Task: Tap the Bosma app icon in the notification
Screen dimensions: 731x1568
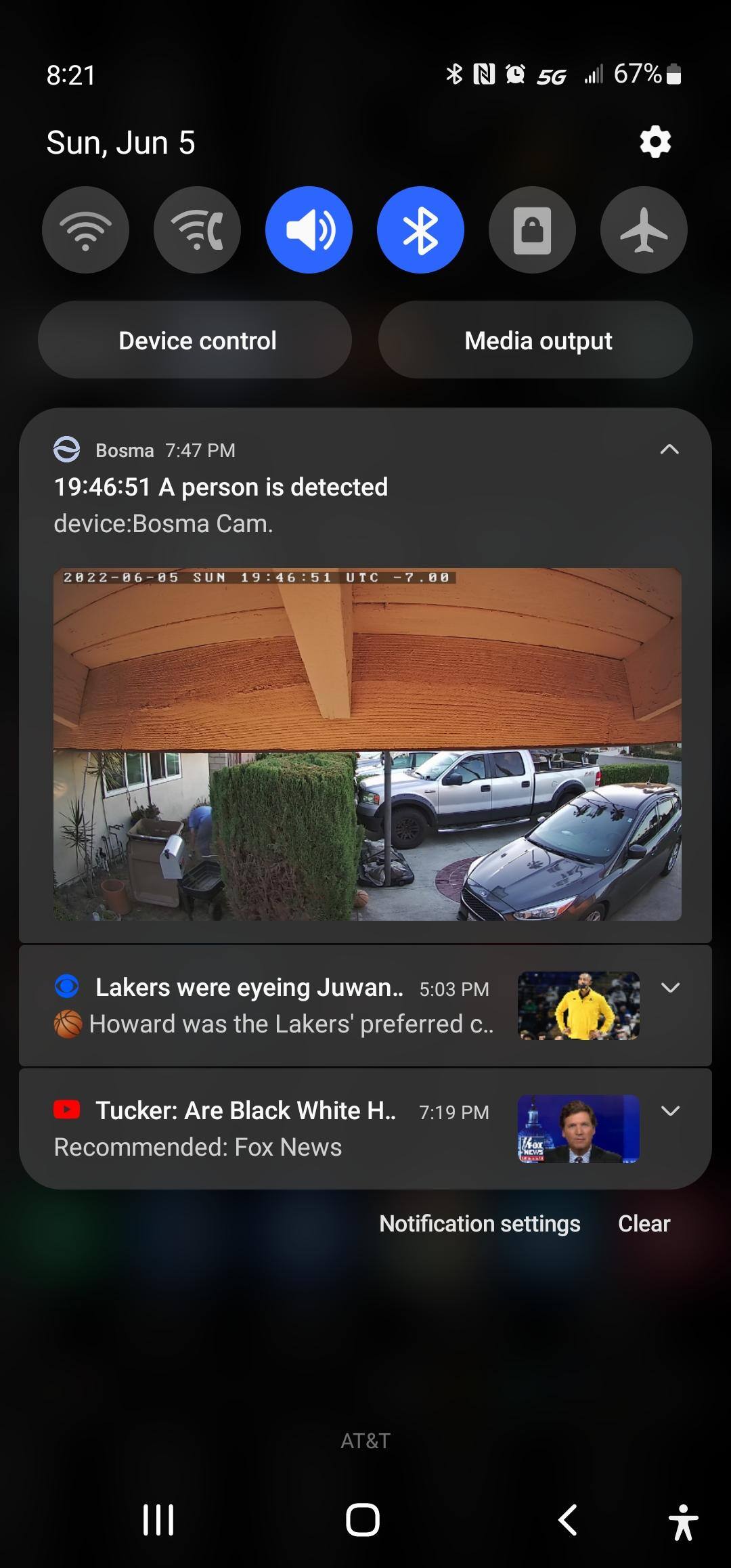Action: pyautogui.click(x=67, y=450)
